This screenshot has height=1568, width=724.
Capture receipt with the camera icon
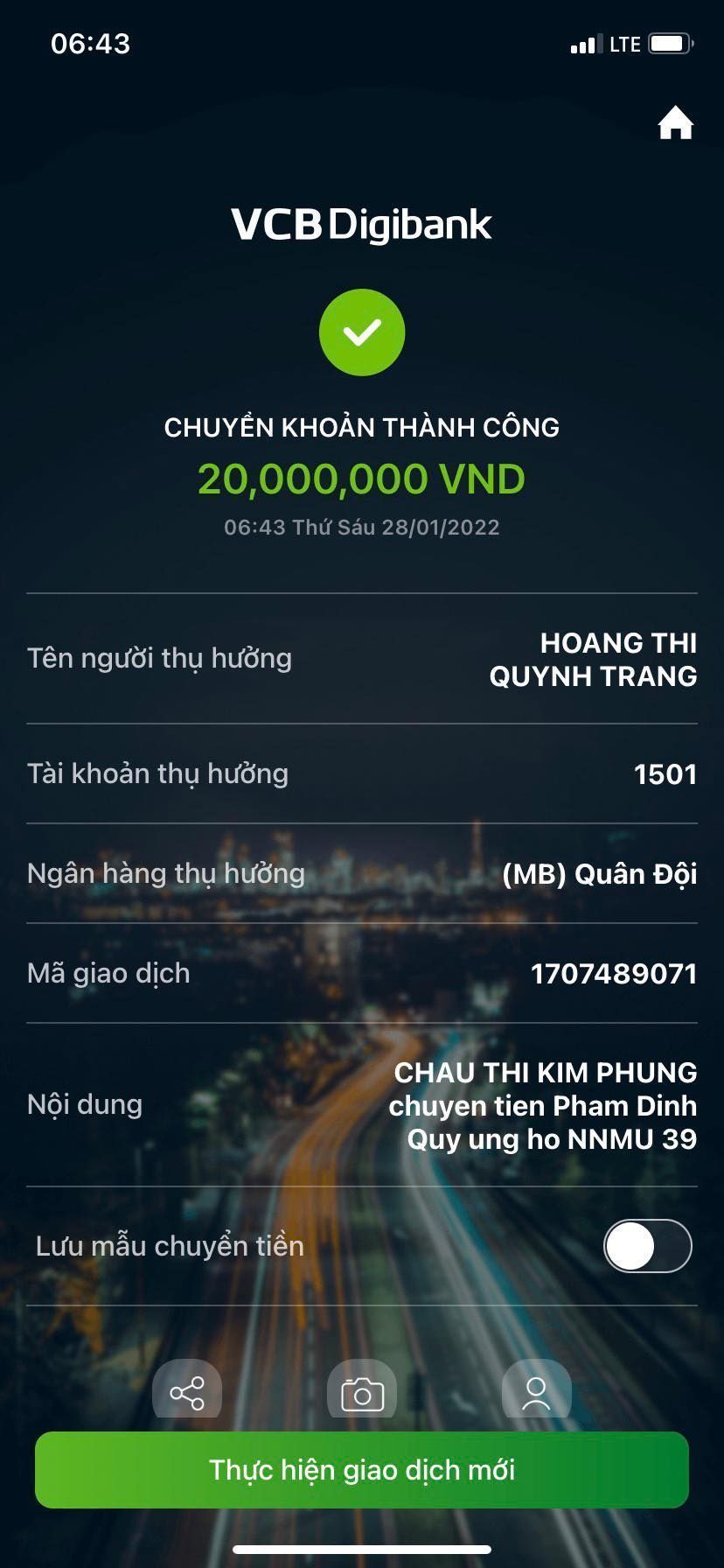(x=362, y=1393)
